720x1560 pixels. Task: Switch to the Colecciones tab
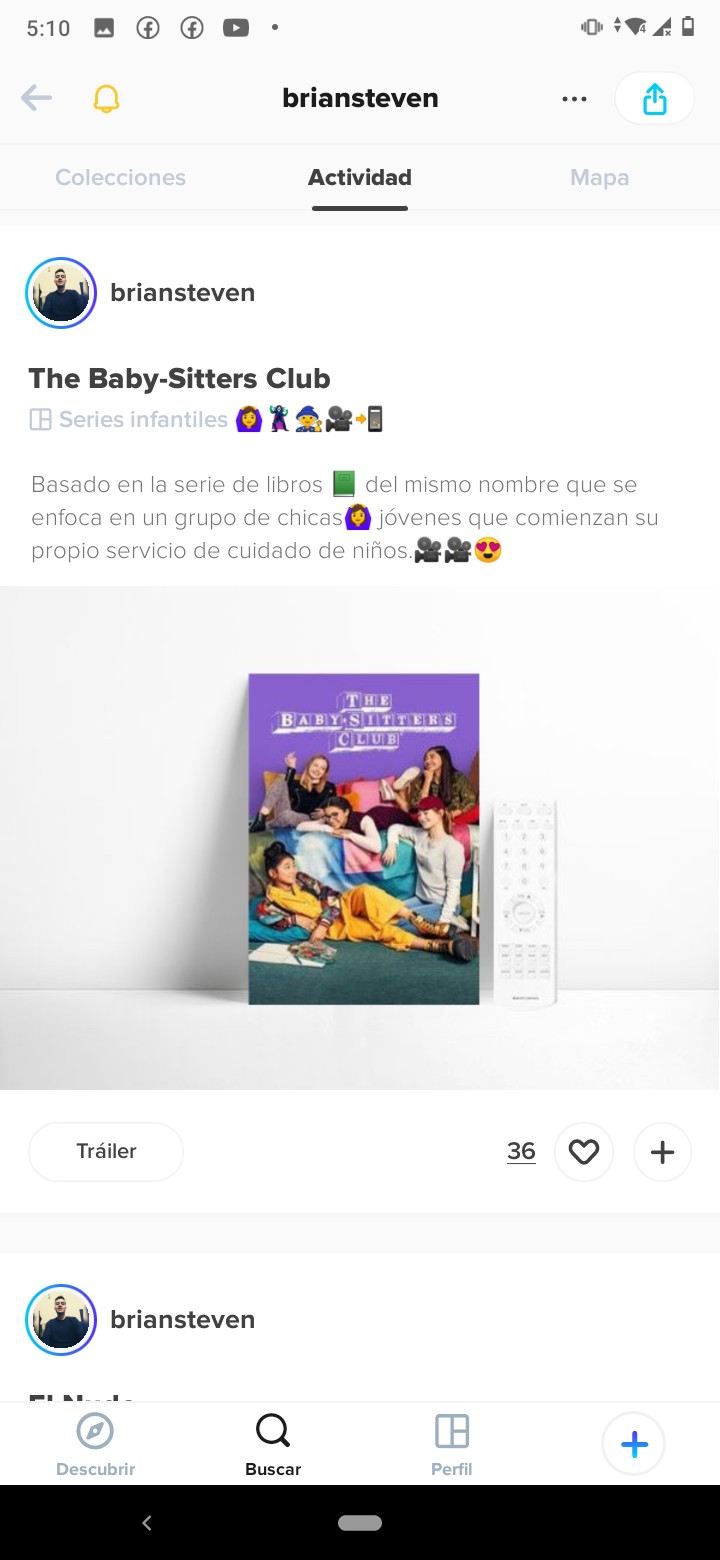[x=120, y=178]
